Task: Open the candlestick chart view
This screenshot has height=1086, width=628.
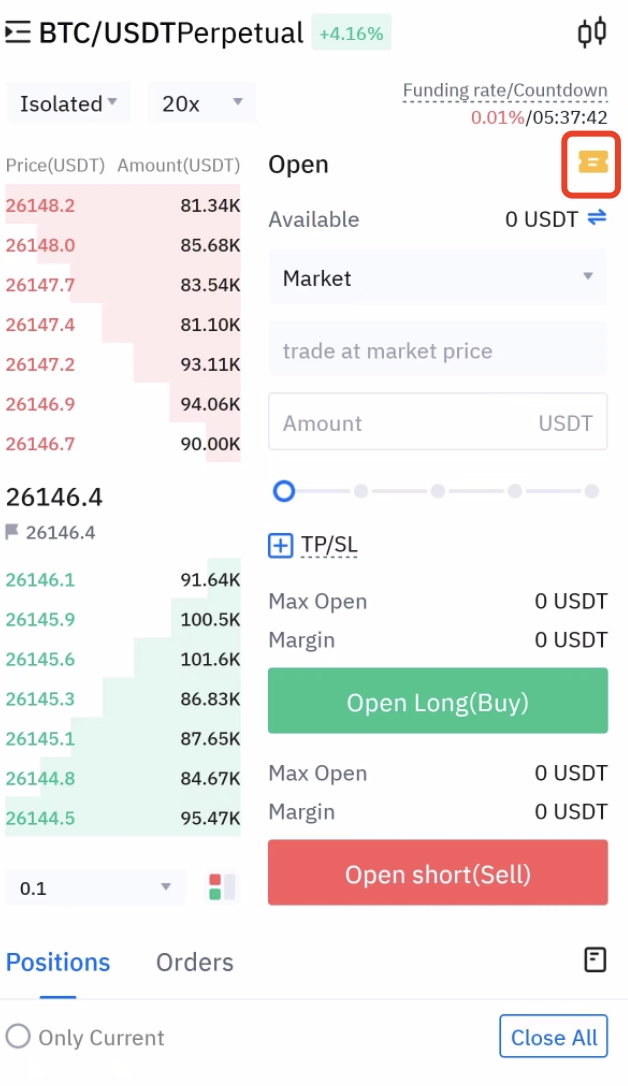Action: pos(592,33)
